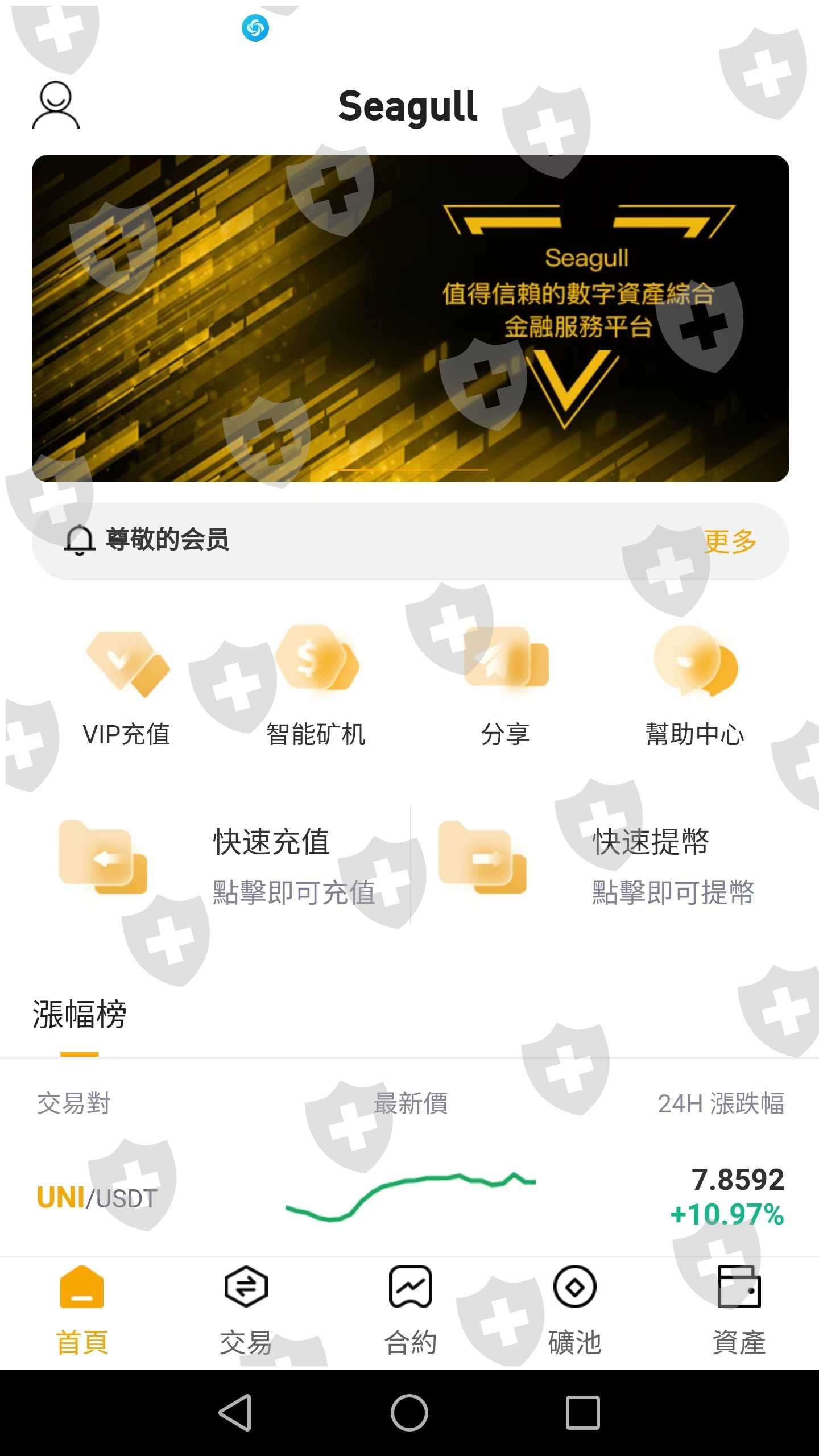This screenshot has width=819, height=1456.
Task: Open the user profile icon
Action: coord(56,105)
